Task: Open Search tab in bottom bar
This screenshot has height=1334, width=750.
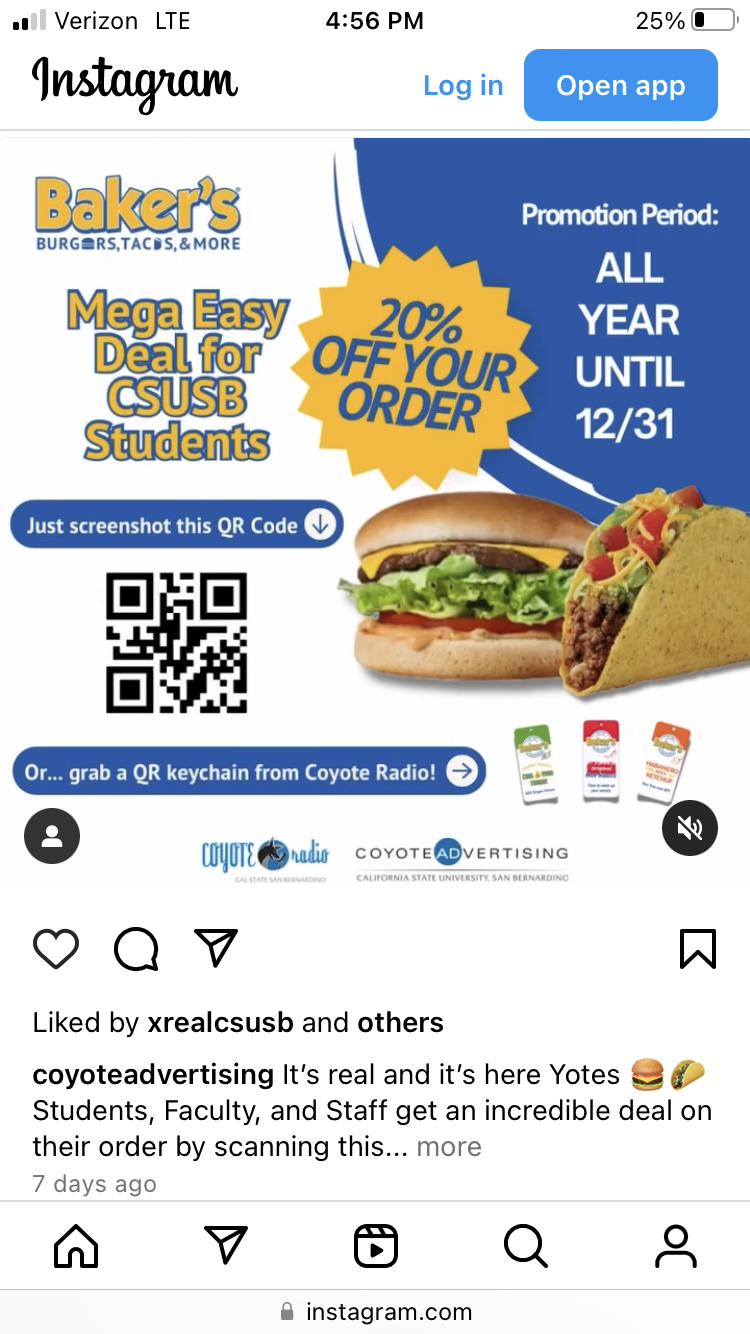Action: point(525,1246)
